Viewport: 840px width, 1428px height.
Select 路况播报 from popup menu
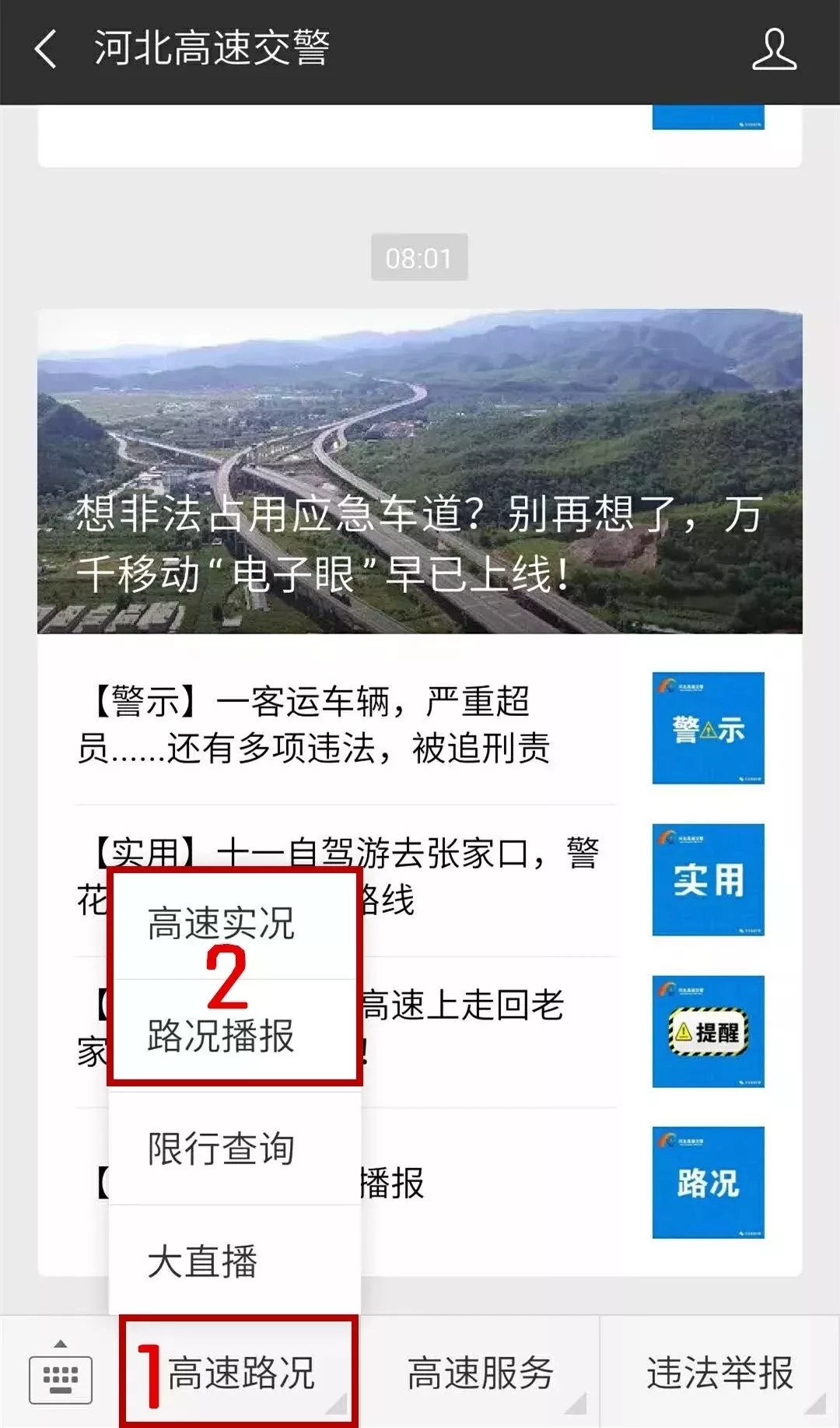[221, 1035]
